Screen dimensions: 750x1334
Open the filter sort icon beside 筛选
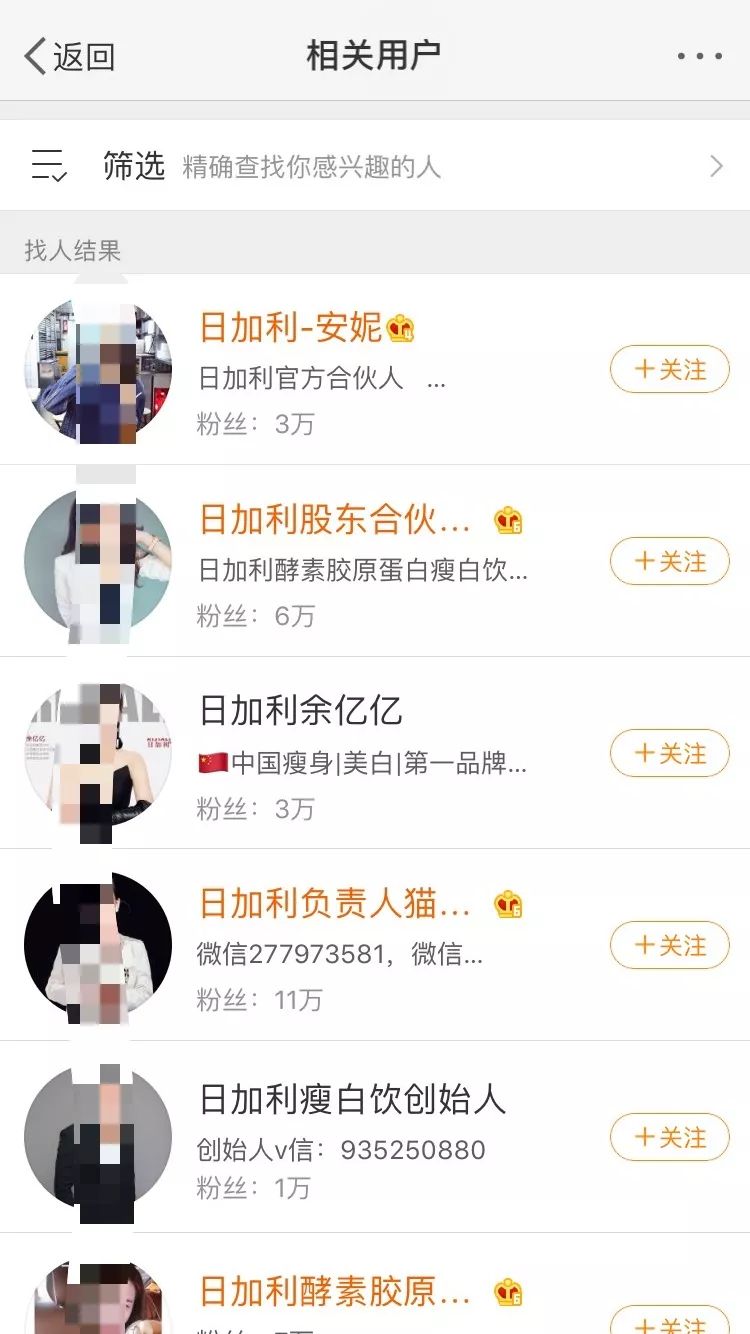(45, 165)
